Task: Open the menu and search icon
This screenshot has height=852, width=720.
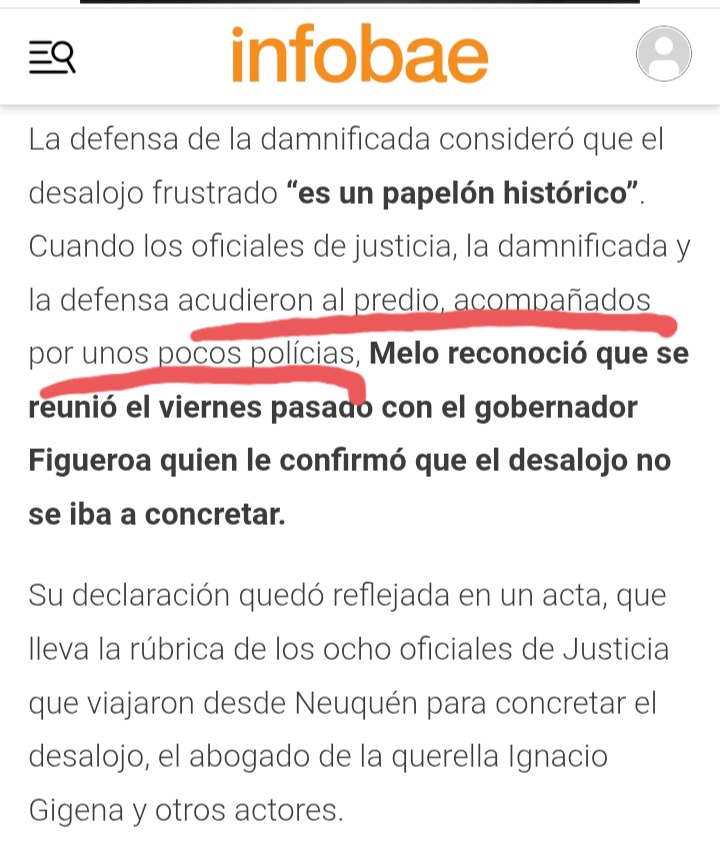Action: coord(52,57)
